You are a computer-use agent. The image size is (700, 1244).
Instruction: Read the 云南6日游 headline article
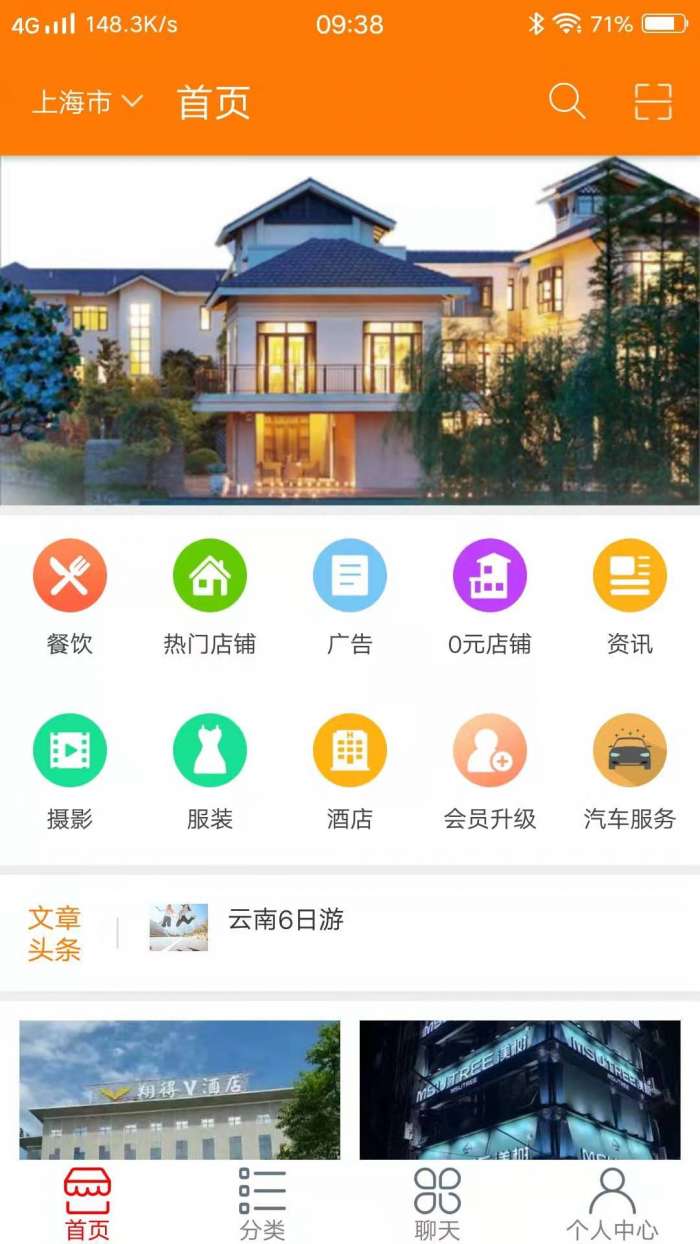(285, 921)
